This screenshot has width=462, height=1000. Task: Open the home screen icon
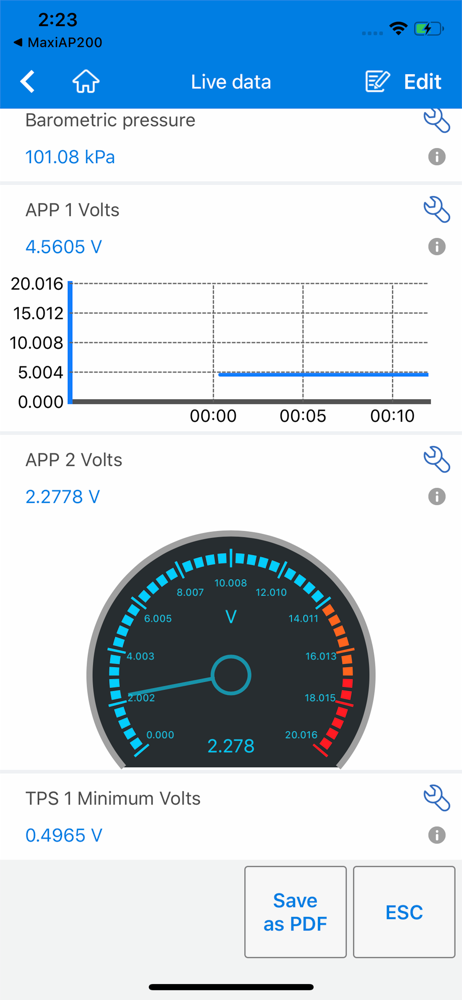point(86,82)
